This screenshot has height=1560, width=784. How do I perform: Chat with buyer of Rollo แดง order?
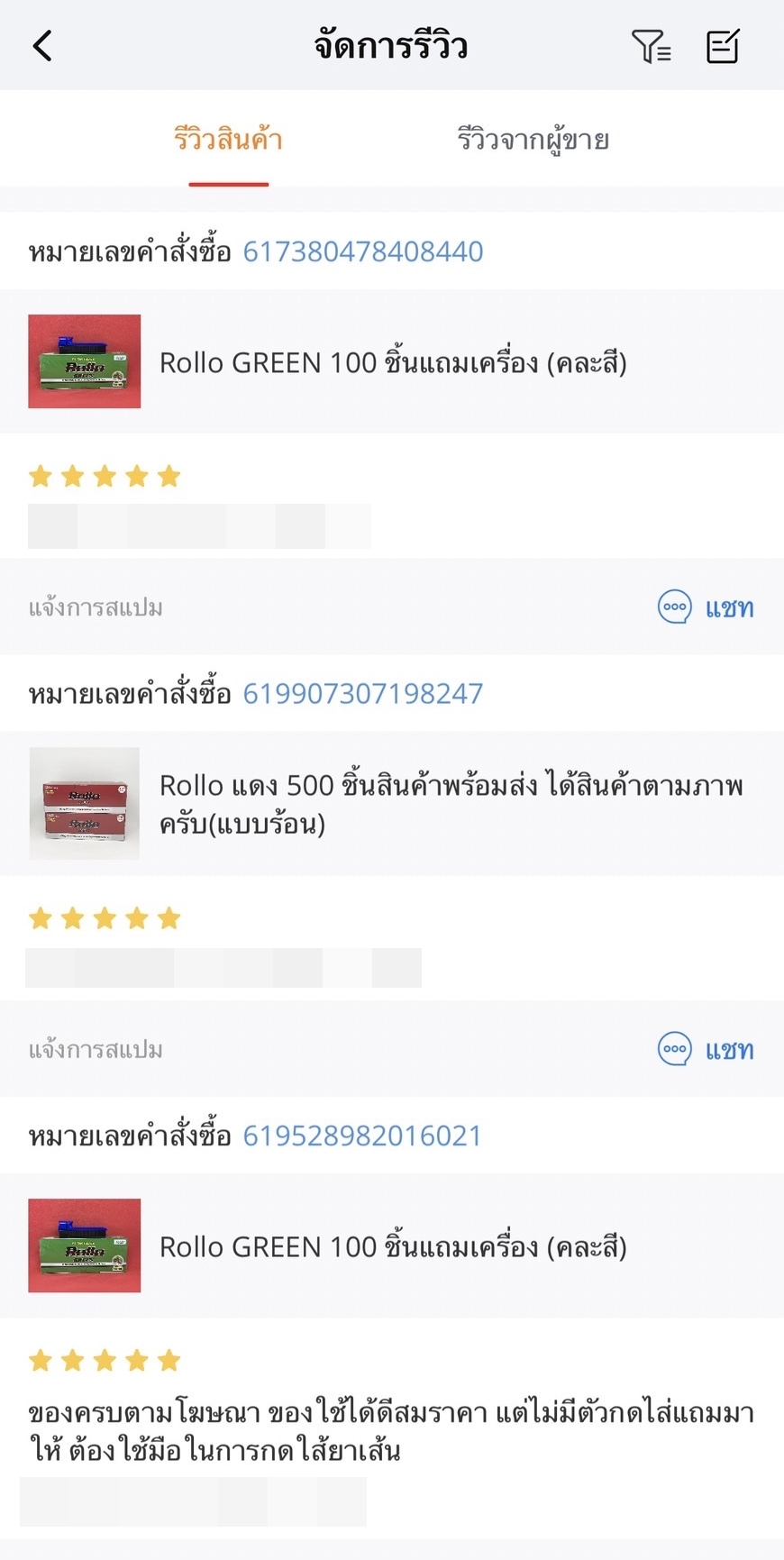(x=706, y=1050)
